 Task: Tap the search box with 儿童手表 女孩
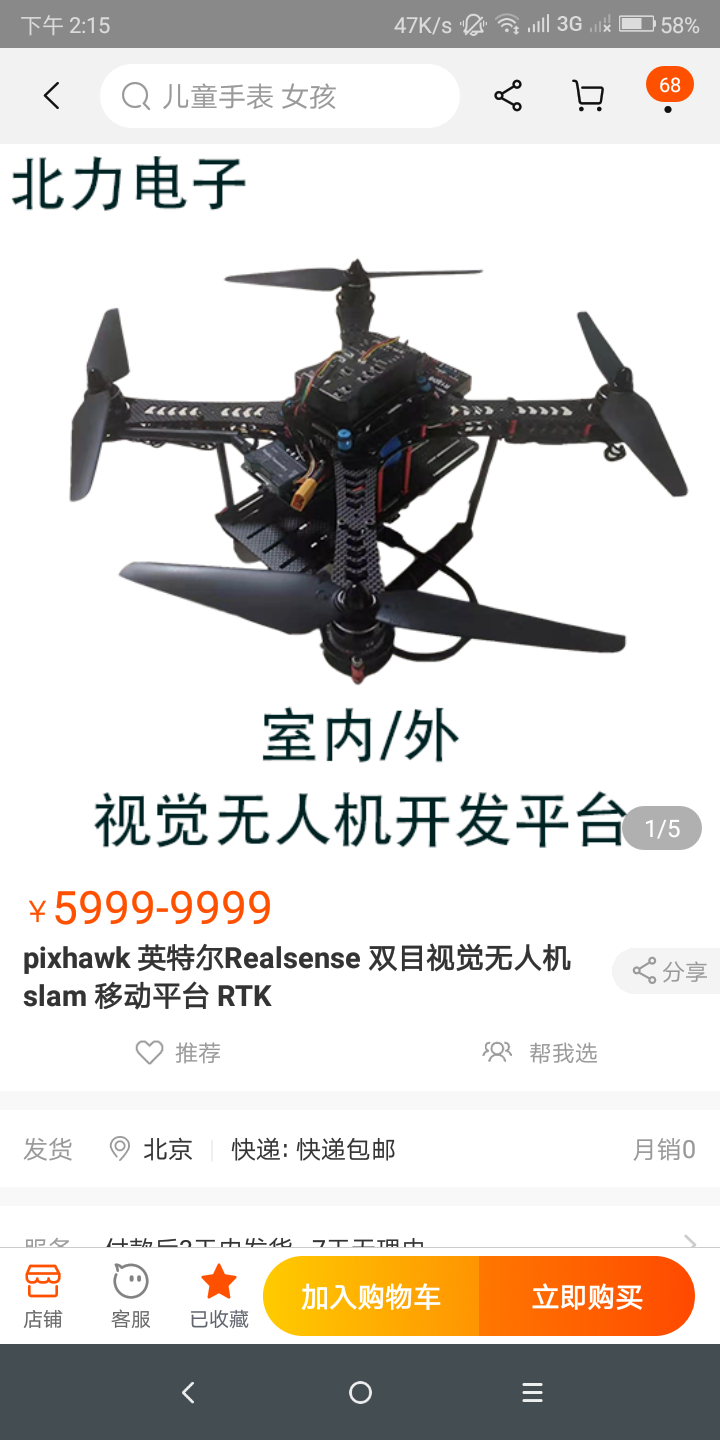(x=280, y=96)
